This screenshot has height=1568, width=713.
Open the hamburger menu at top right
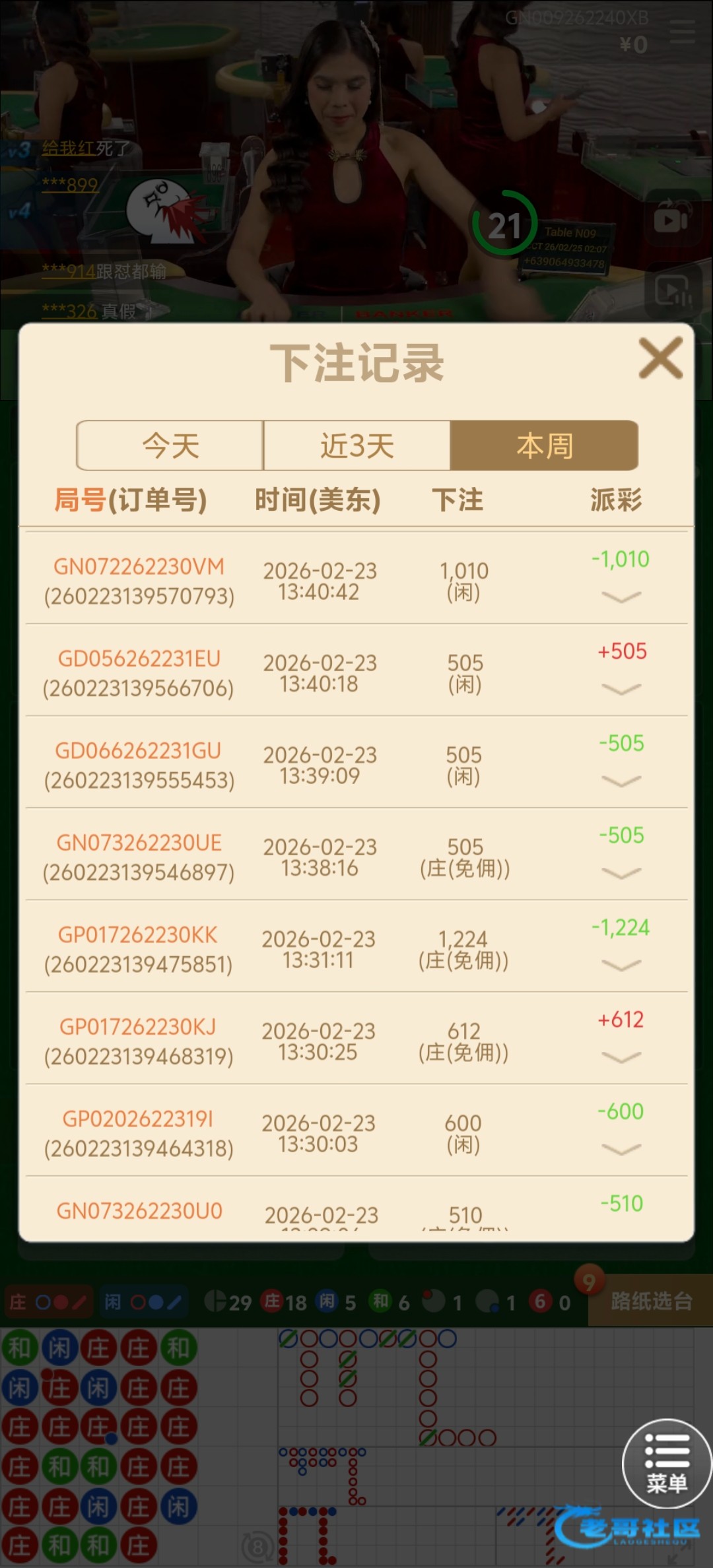click(682, 32)
